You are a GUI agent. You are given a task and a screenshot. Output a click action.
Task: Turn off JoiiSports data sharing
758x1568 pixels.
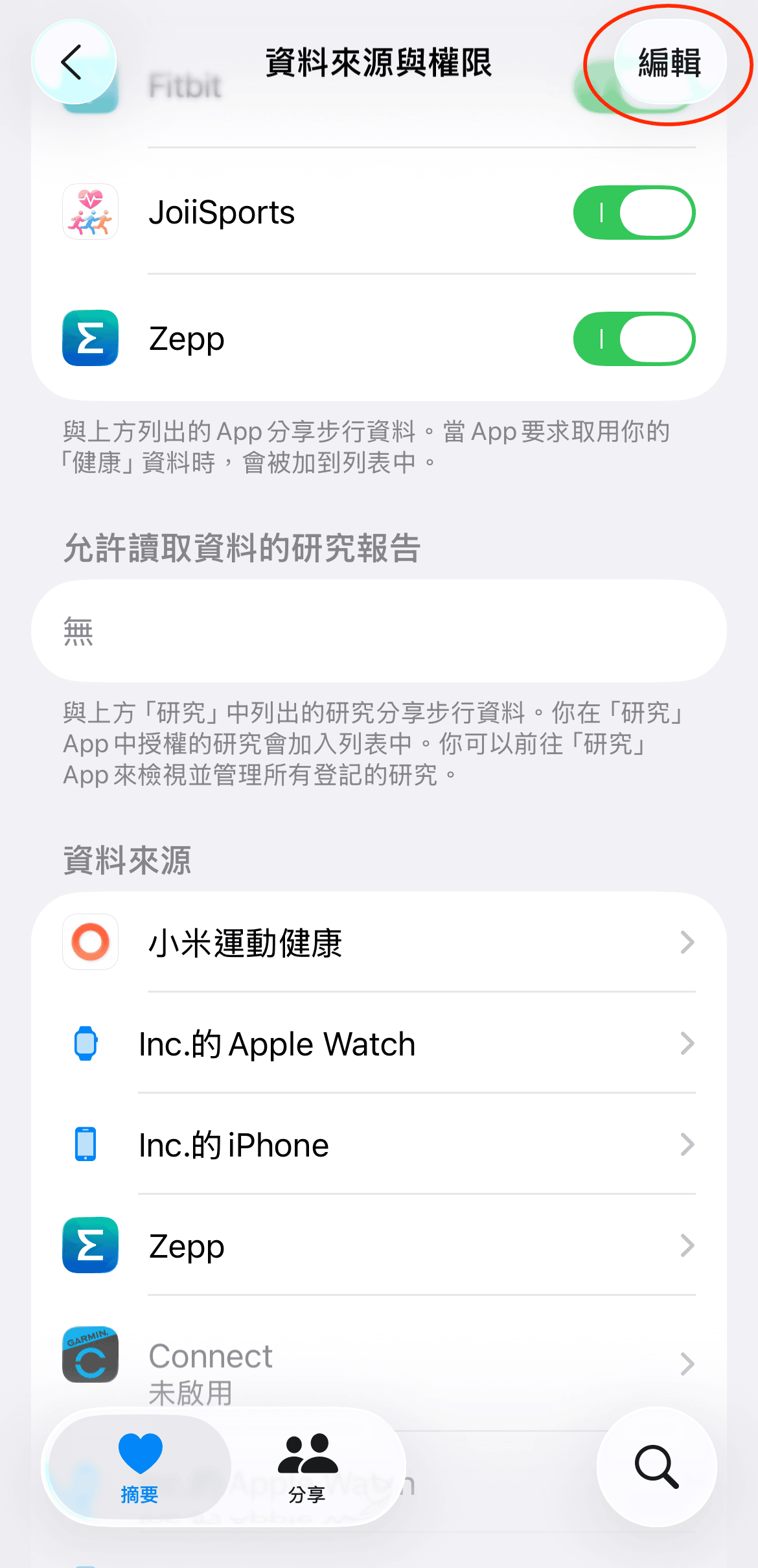[x=634, y=213]
